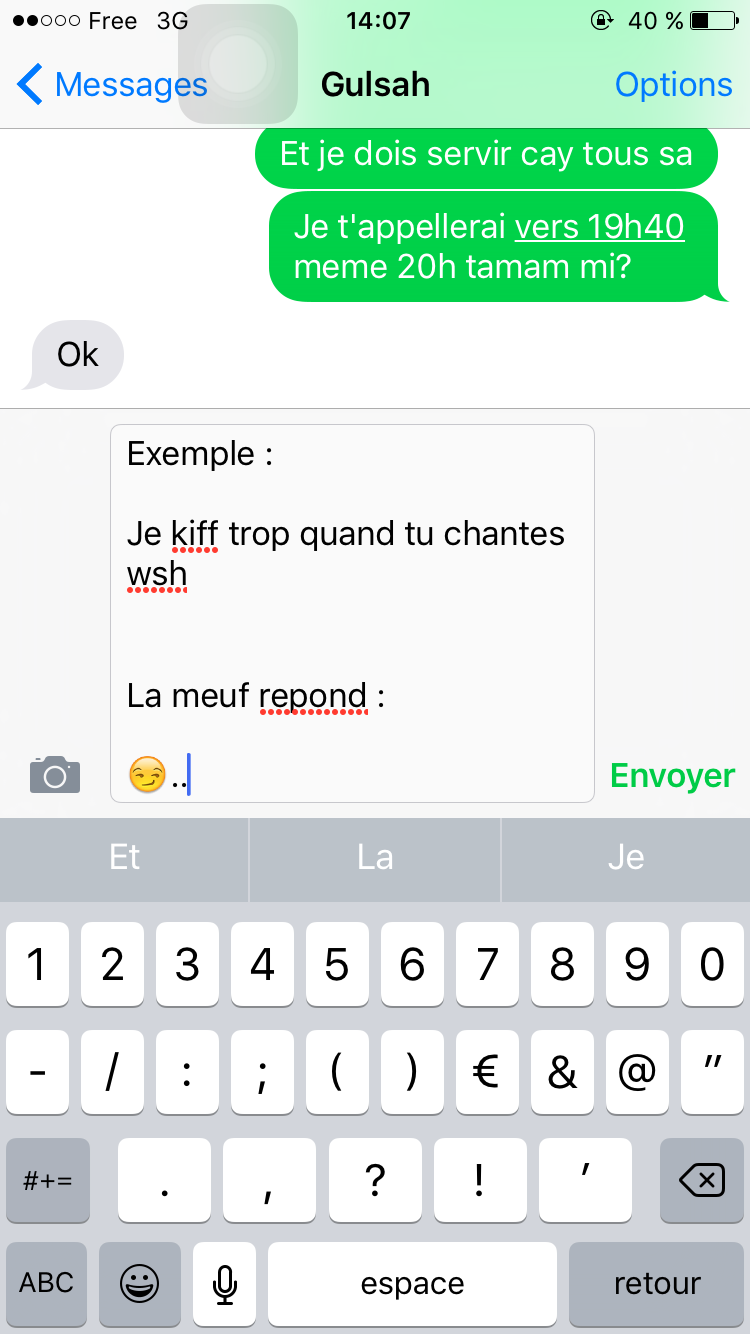
Task: Start dictation with the microphone key
Action: (225, 1284)
